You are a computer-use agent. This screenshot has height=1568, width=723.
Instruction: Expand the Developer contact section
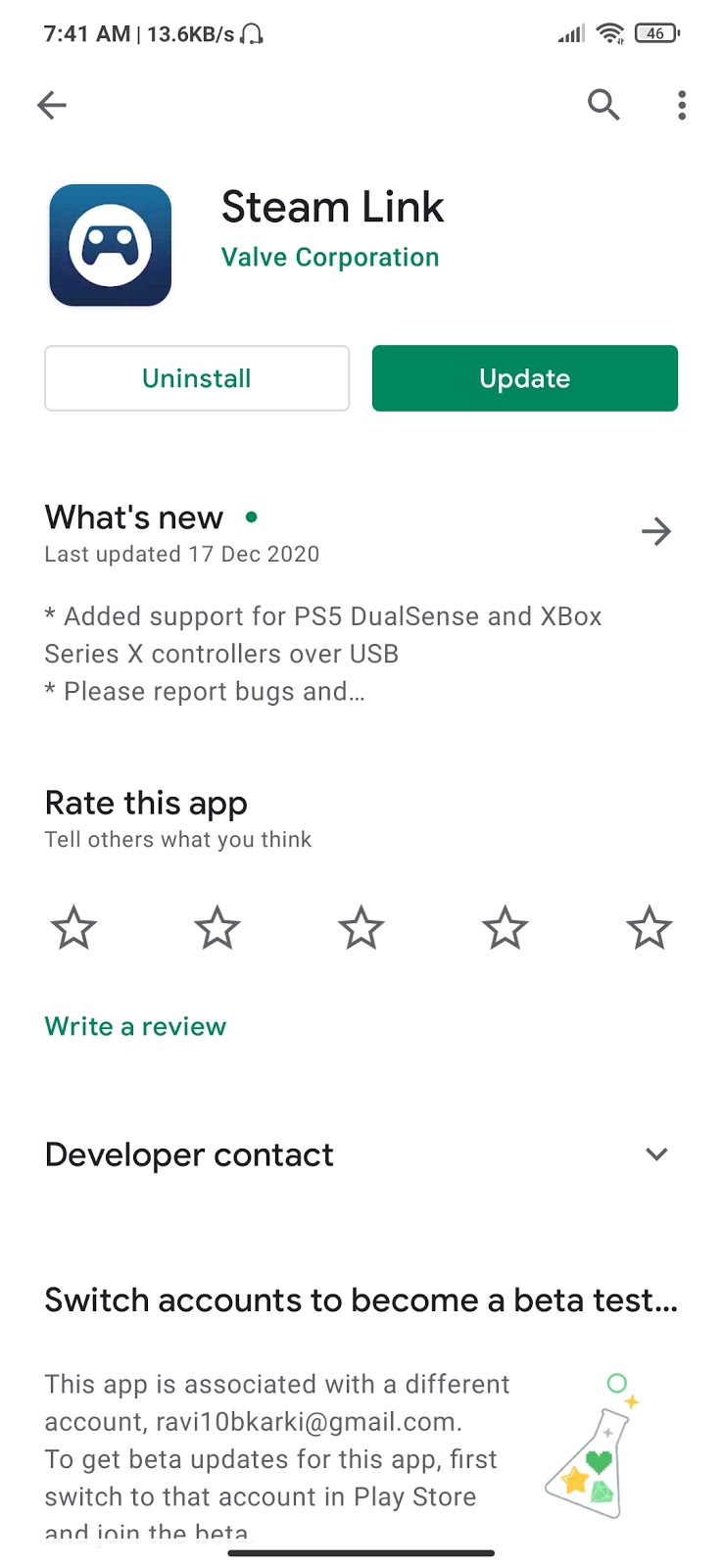[x=656, y=1154]
